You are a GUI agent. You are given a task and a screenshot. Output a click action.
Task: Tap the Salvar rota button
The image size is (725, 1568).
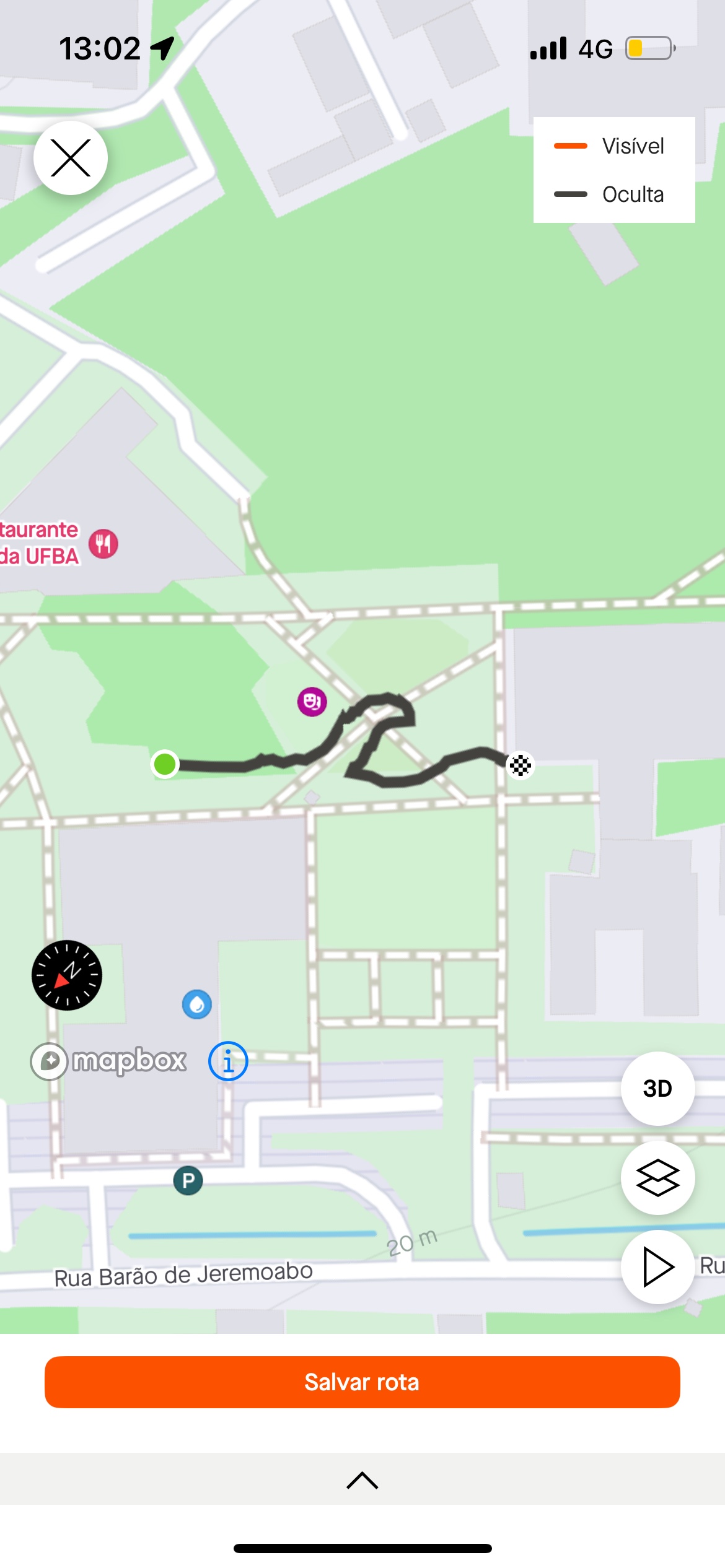click(362, 1382)
